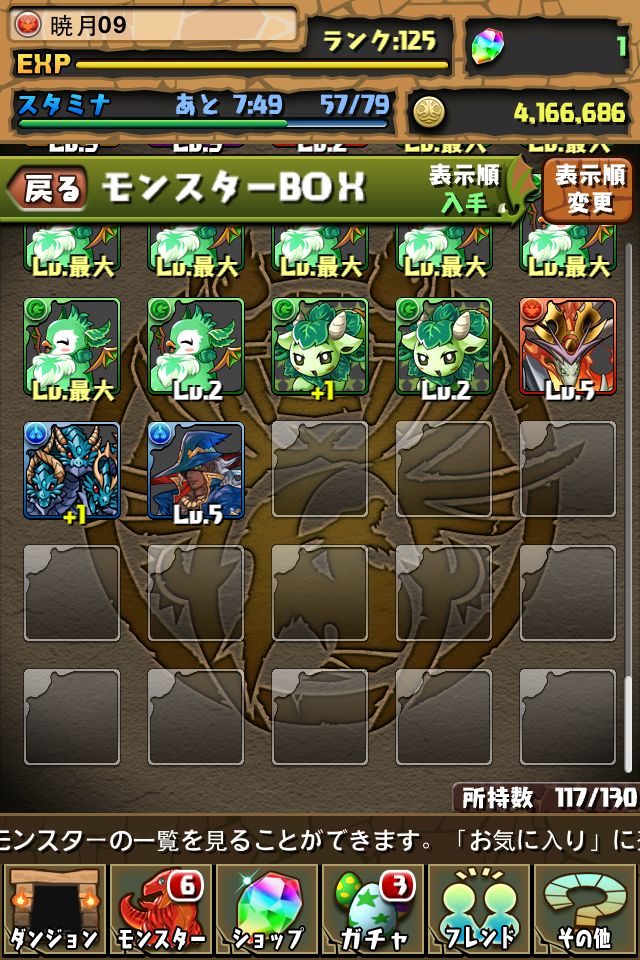Image resolution: width=640 pixels, height=960 pixels.
Task: Open the ショップ tab
Action: (x=267, y=910)
